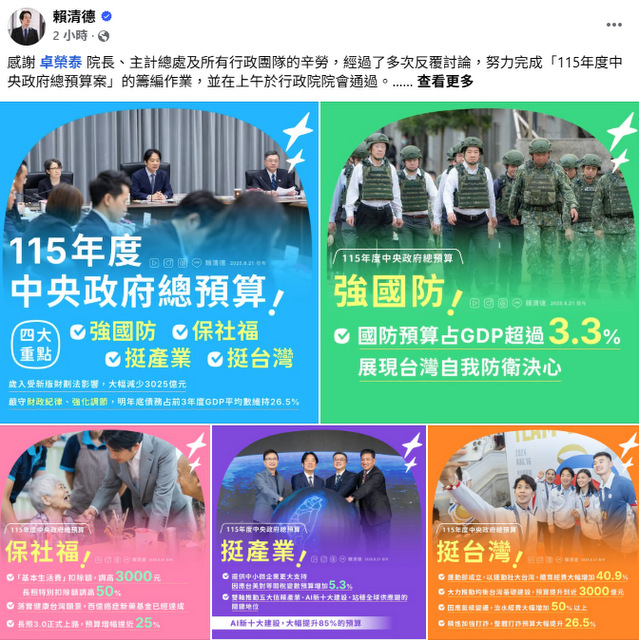Open the 保社福 image

pos(104,532)
